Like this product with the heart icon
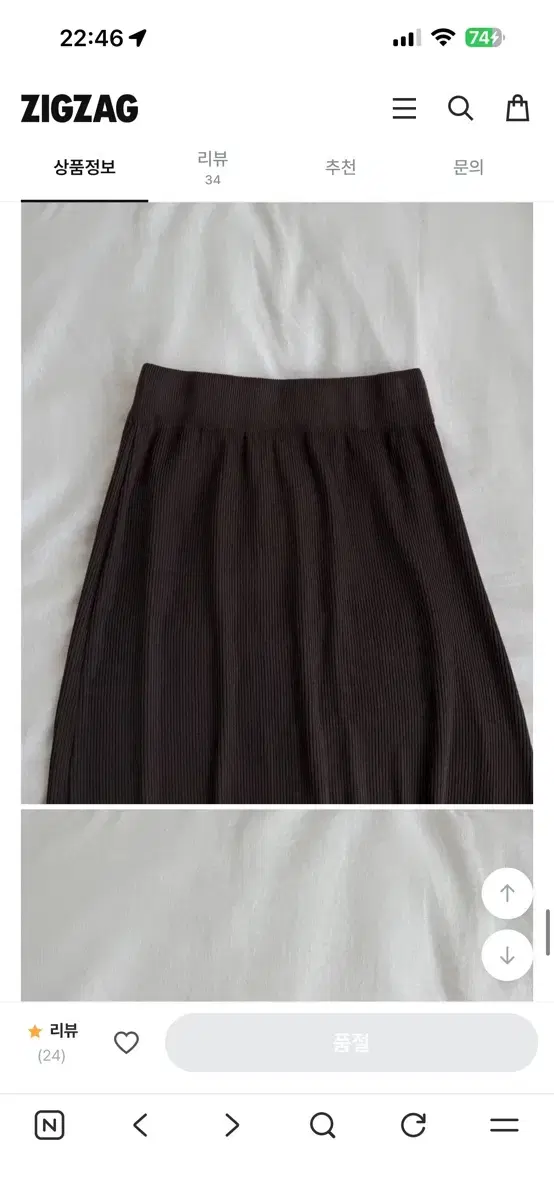The image size is (554, 1200). click(126, 1043)
